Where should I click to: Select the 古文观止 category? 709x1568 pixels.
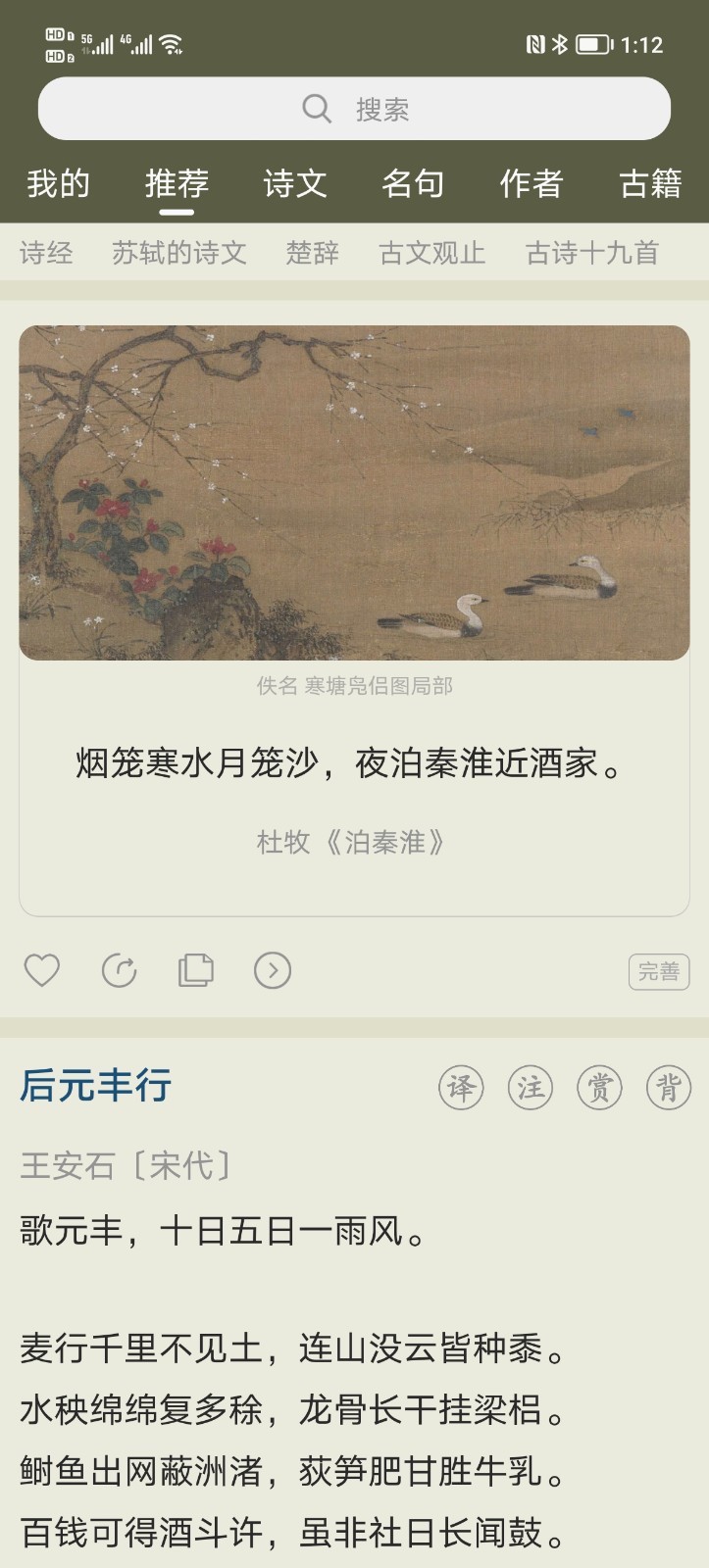[431, 253]
